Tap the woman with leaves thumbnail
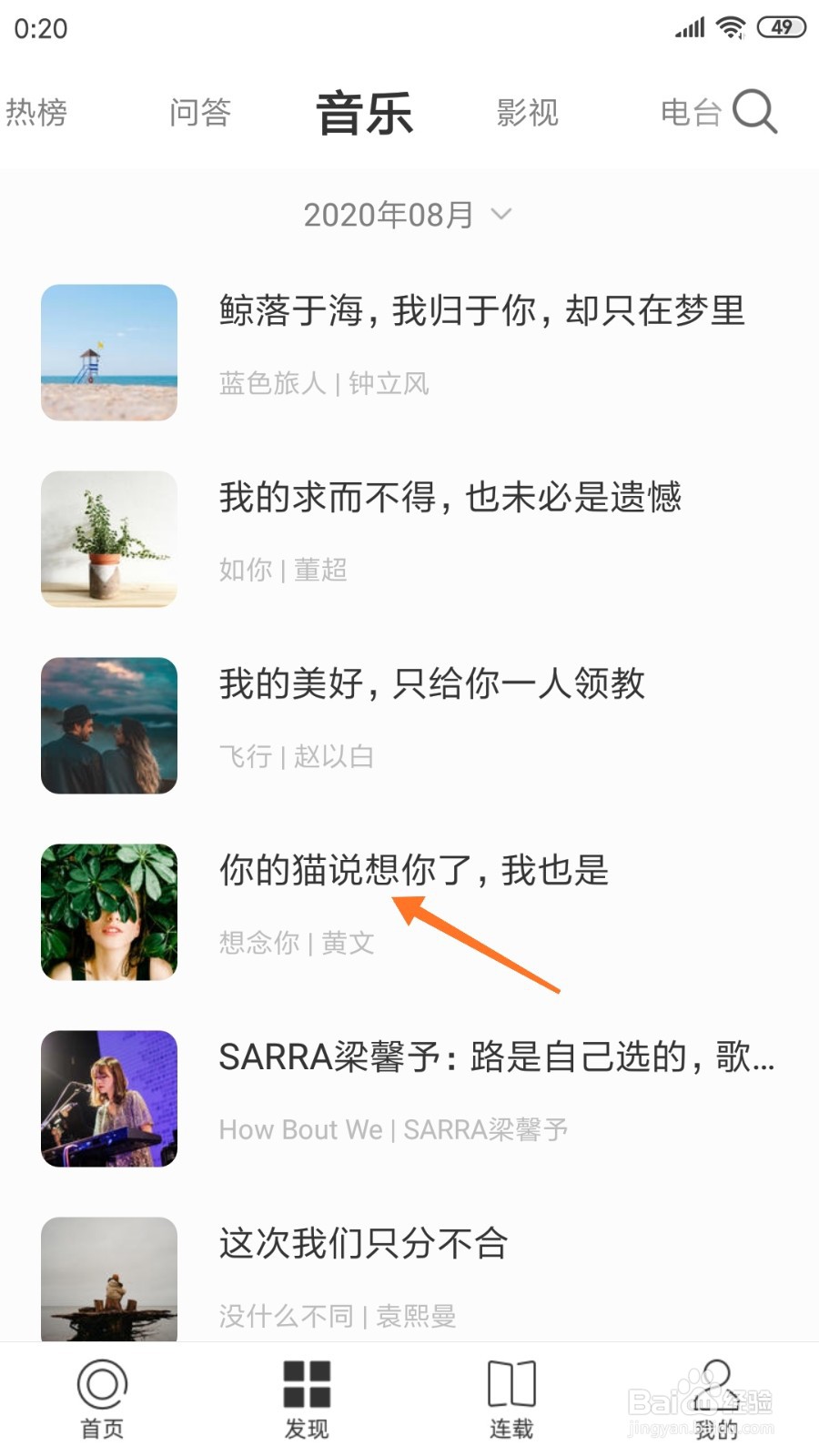This screenshot has width=819, height=1456. point(108,910)
